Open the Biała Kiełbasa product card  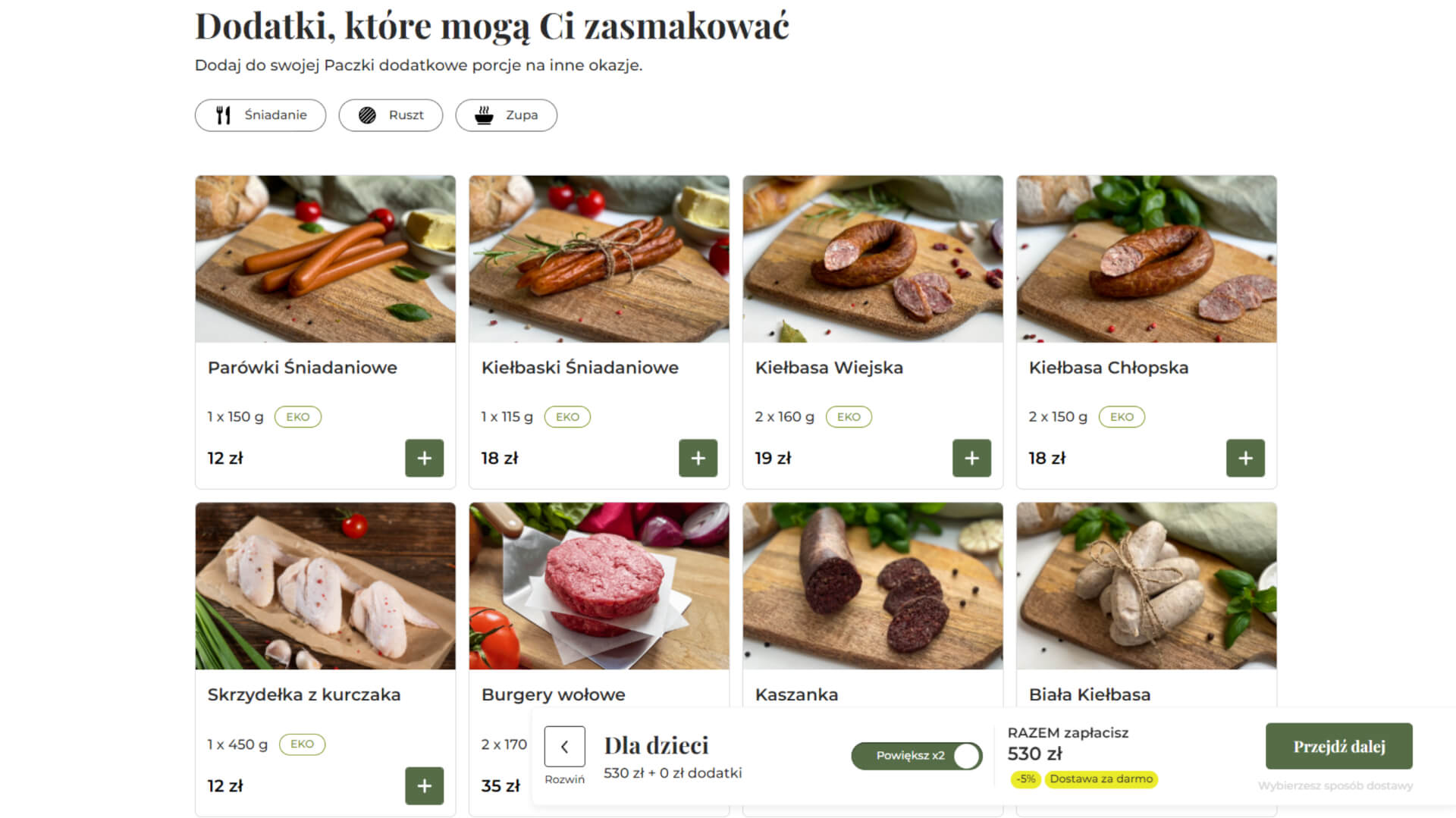[1146, 586]
